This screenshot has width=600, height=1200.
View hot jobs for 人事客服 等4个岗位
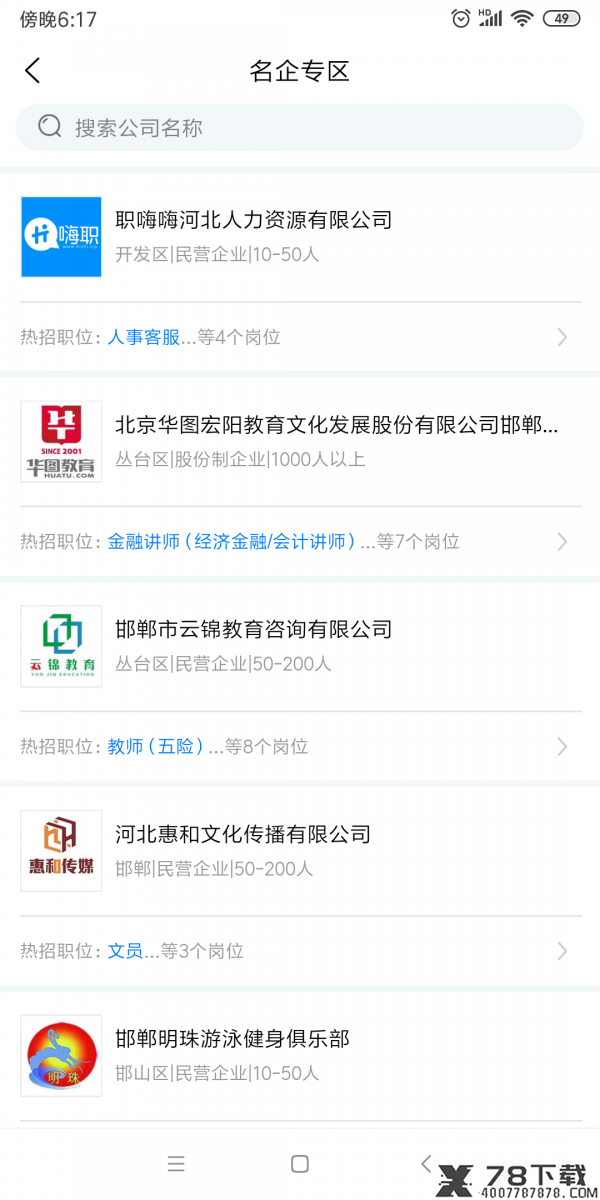pyautogui.click(x=300, y=337)
